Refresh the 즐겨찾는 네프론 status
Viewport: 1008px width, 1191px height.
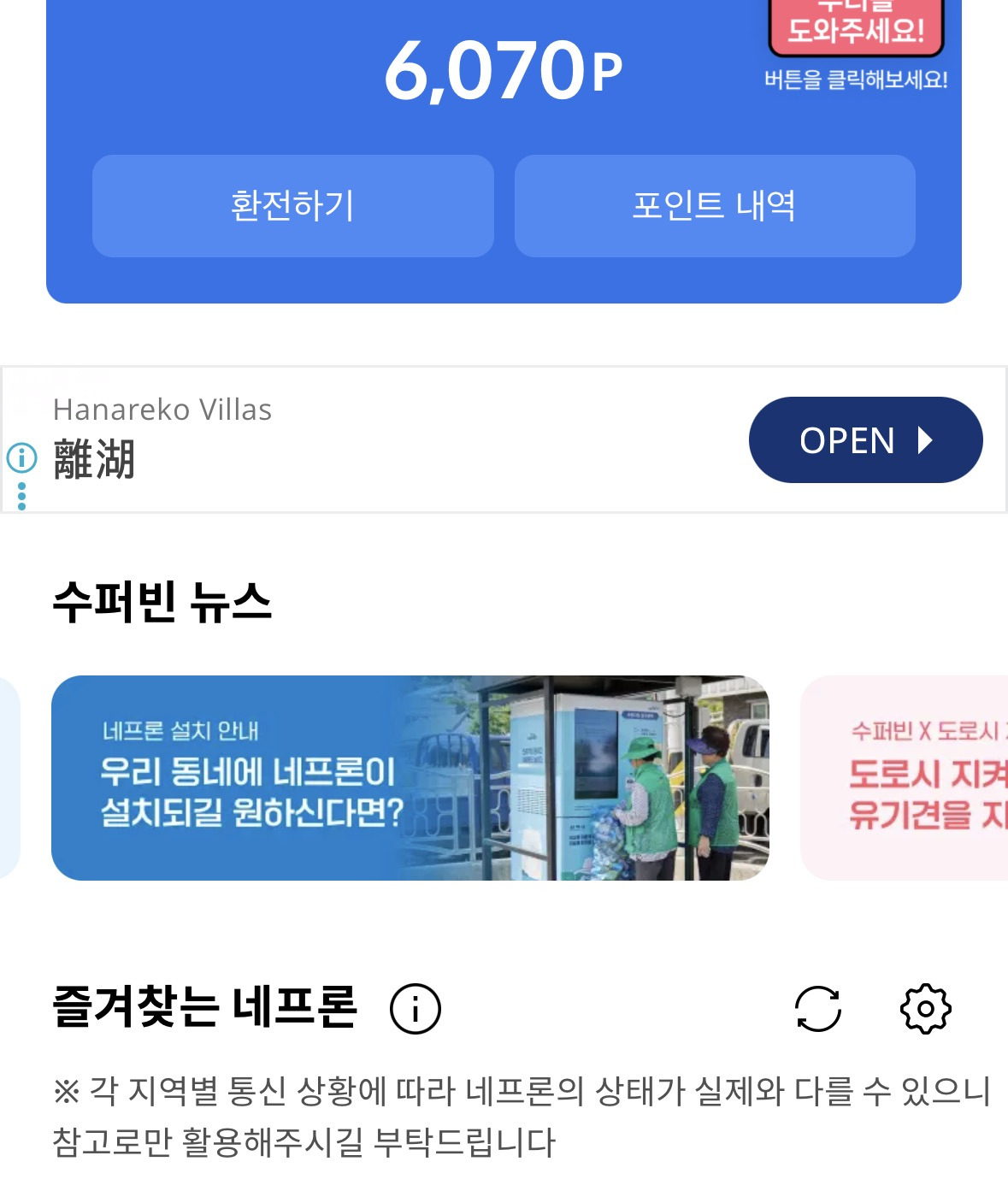[x=818, y=1009]
